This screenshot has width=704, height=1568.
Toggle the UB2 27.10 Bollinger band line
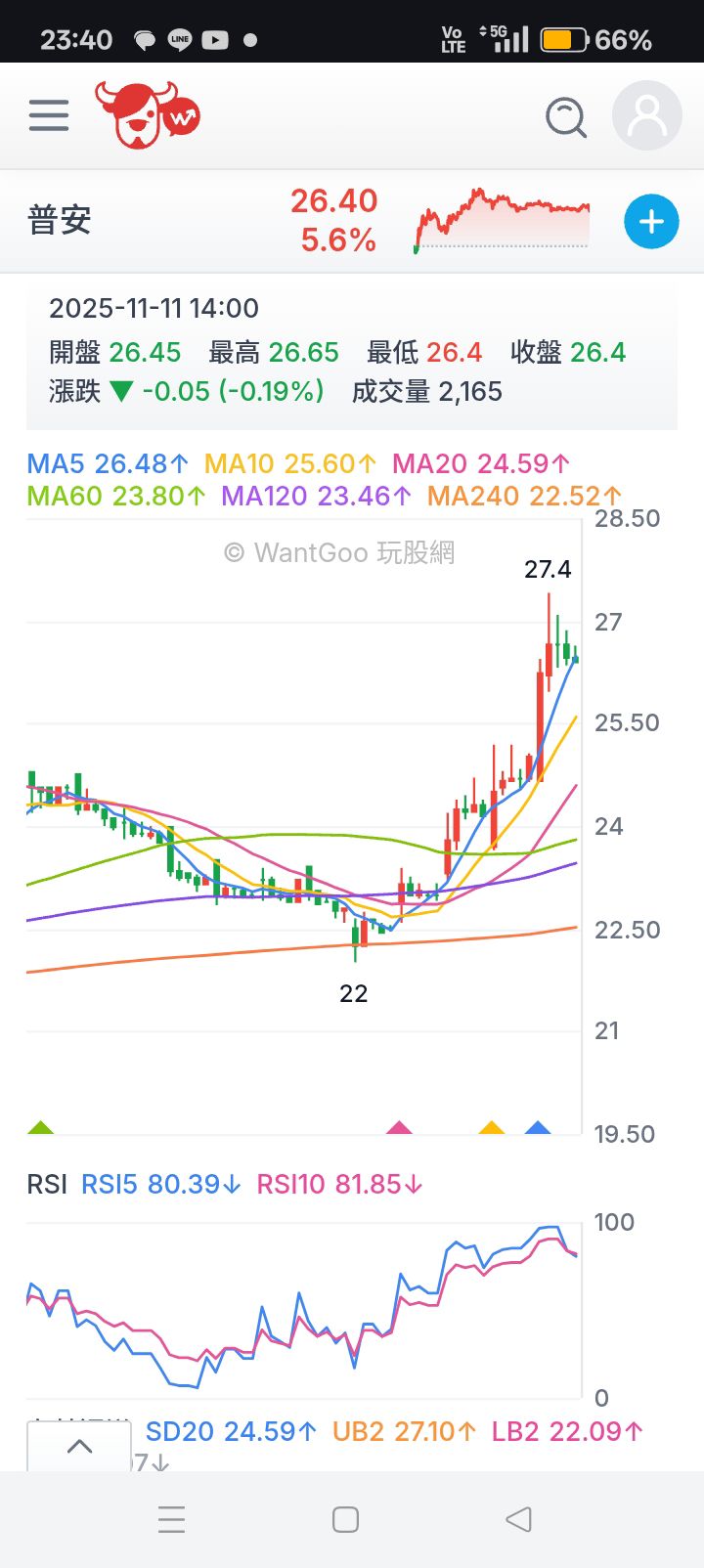tap(403, 1431)
